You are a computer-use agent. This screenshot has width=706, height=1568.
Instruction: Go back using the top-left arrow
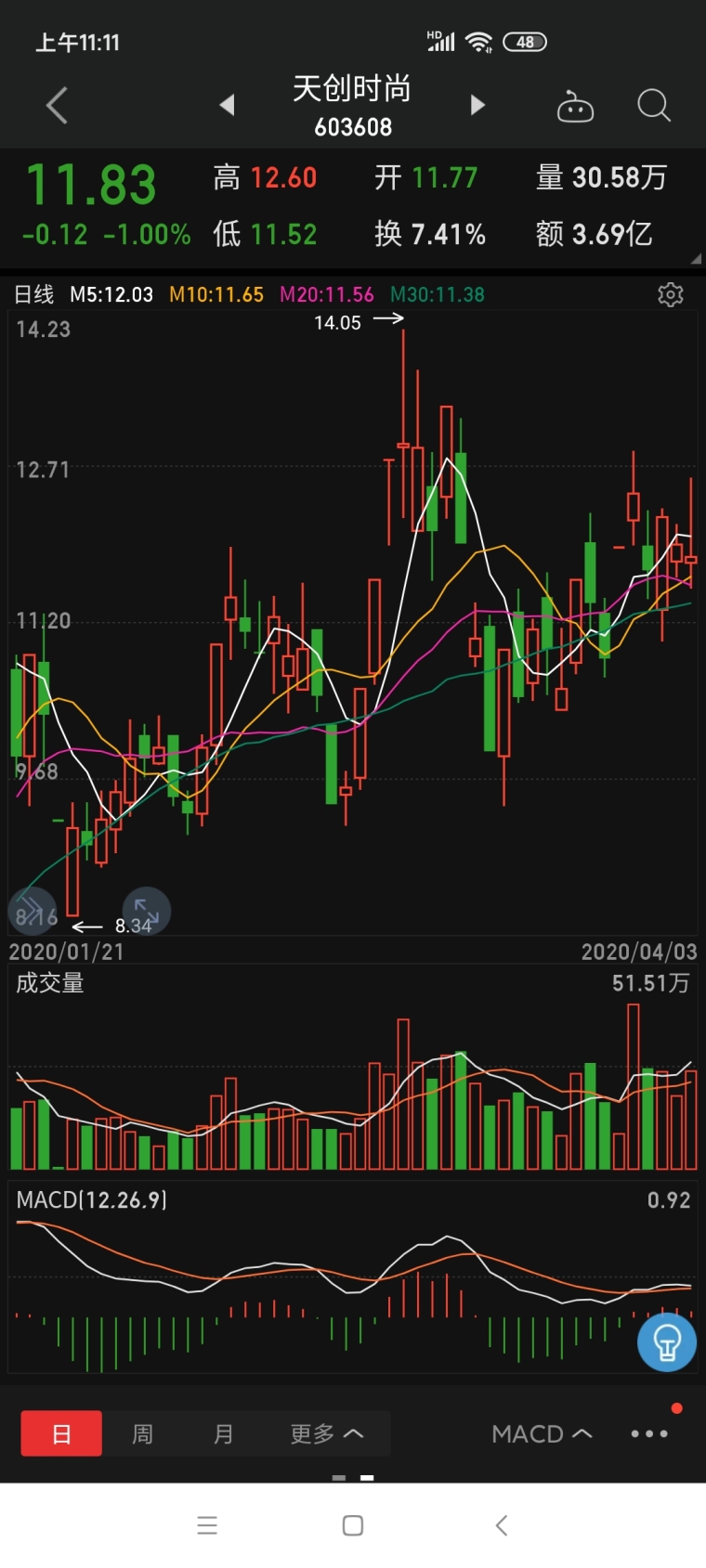click(57, 105)
